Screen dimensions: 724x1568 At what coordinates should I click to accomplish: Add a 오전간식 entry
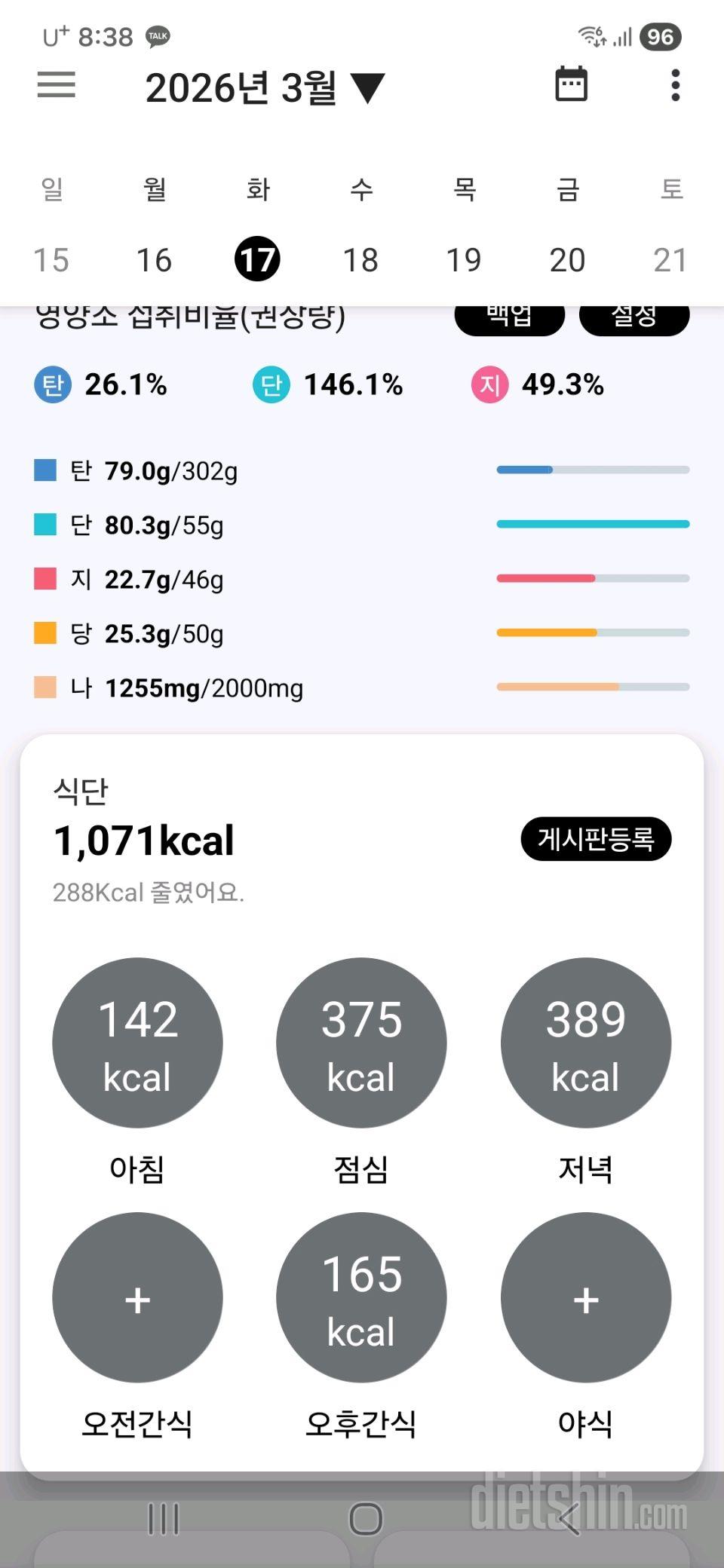137,1297
